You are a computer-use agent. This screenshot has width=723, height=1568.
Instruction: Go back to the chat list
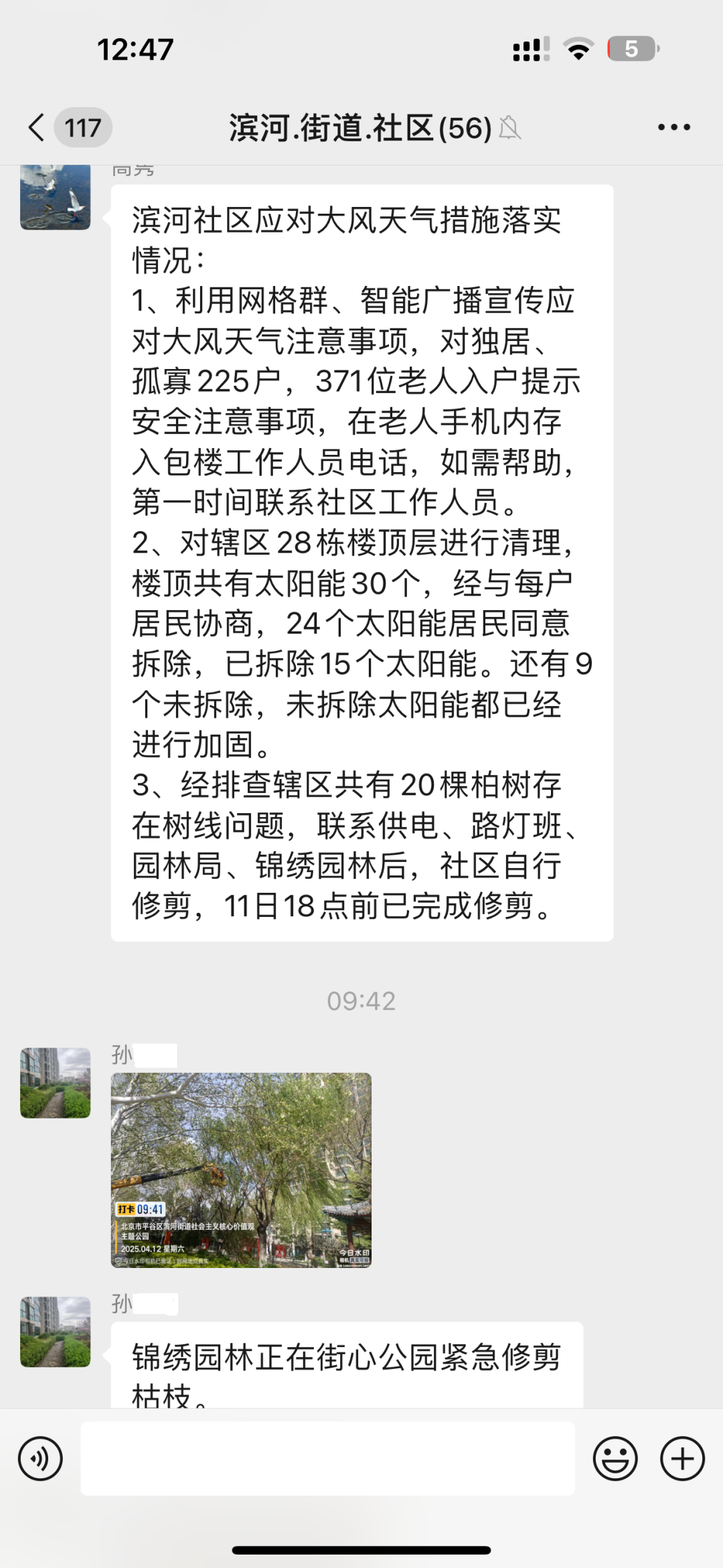37,127
